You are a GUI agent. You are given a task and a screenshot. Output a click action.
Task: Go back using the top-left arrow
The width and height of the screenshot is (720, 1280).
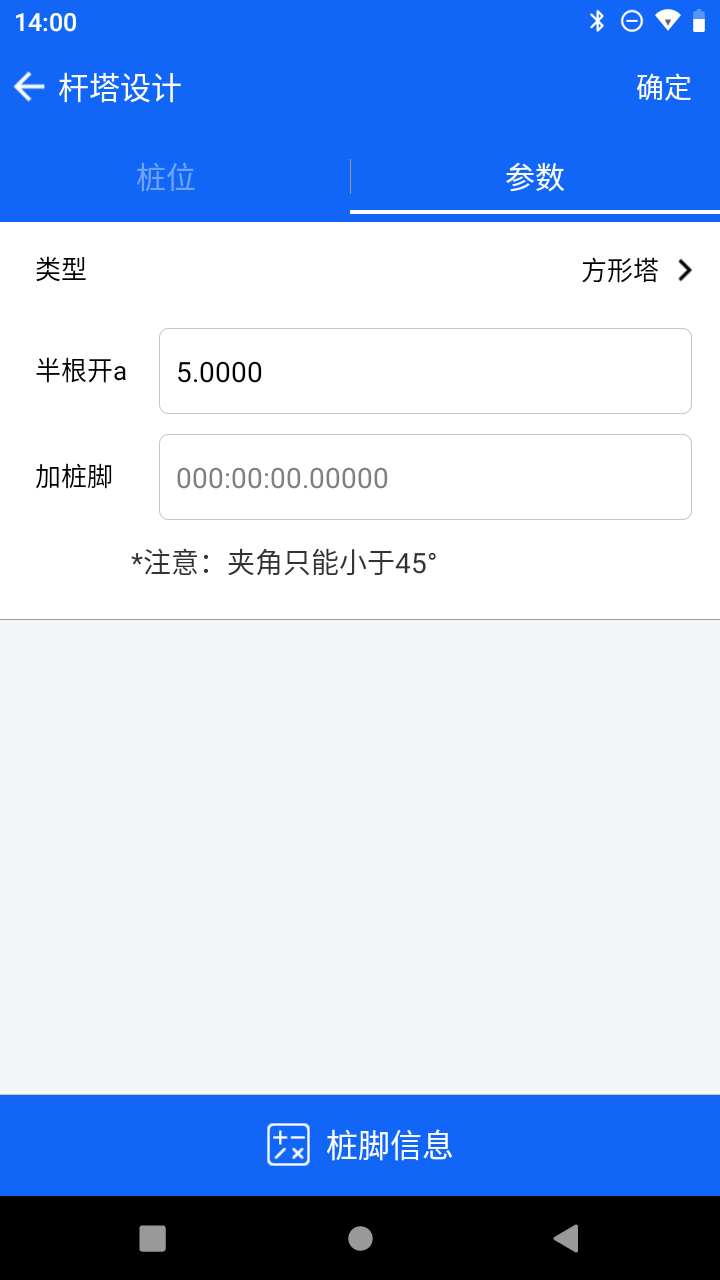pos(29,88)
